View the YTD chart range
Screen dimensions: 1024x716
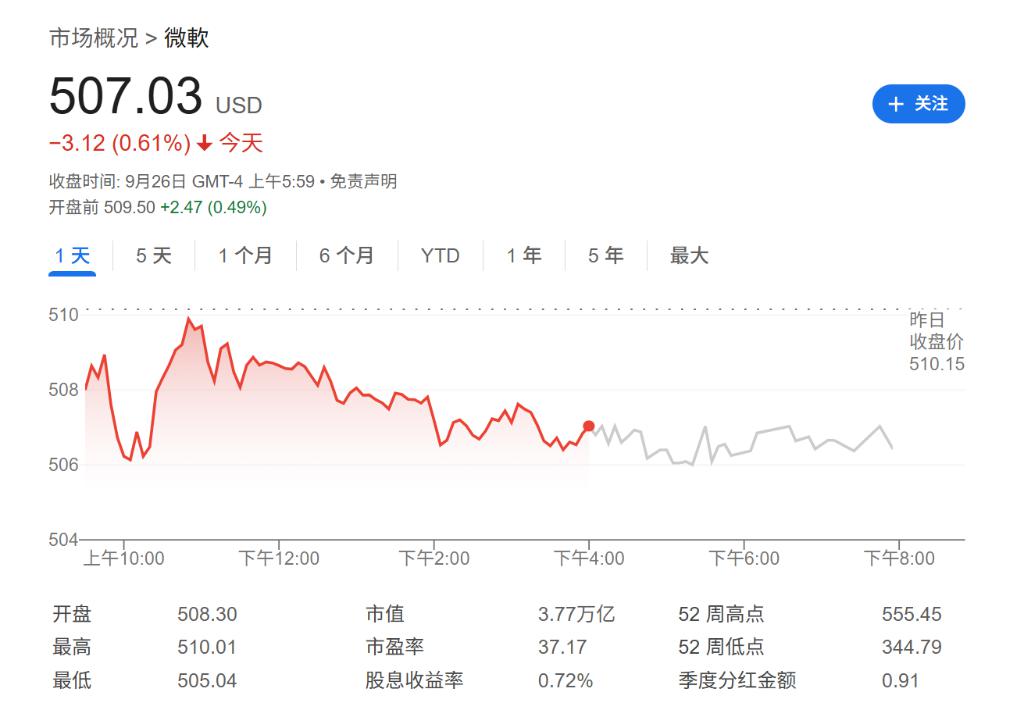(440, 256)
